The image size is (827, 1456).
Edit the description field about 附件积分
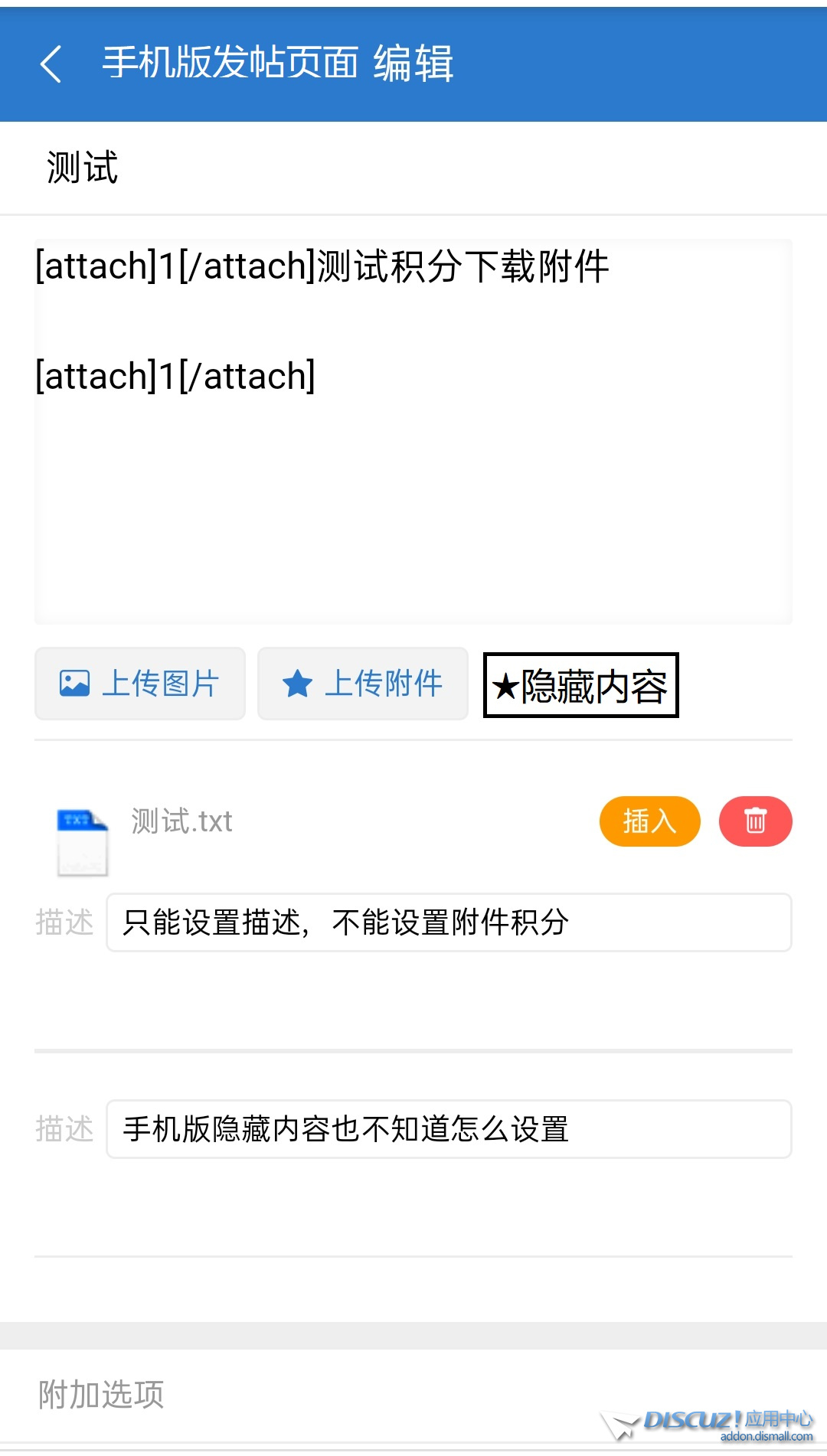click(449, 922)
